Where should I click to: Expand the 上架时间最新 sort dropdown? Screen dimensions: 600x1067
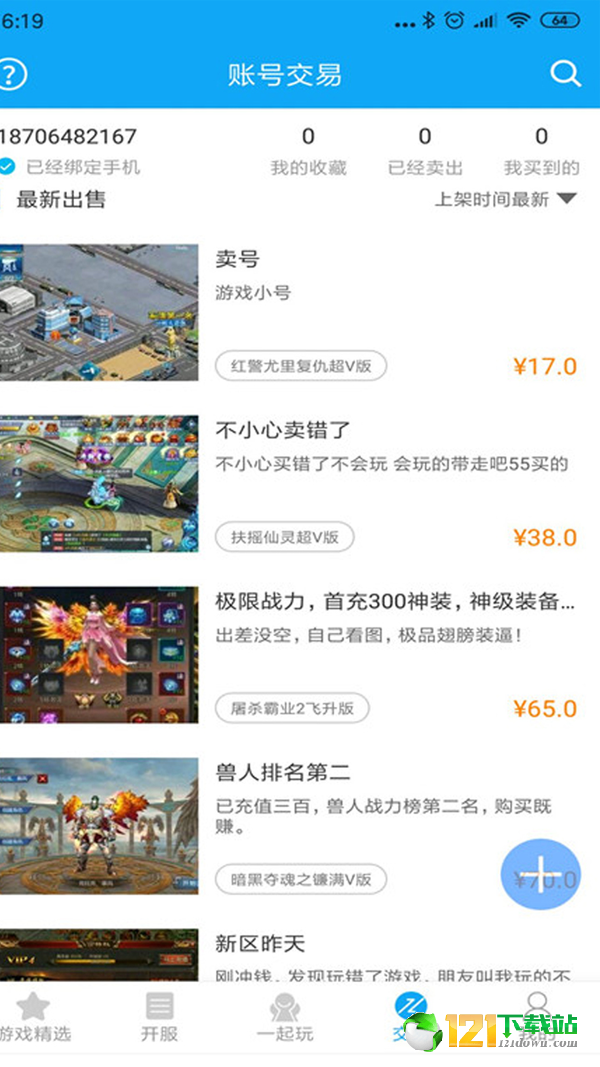click(x=505, y=199)
